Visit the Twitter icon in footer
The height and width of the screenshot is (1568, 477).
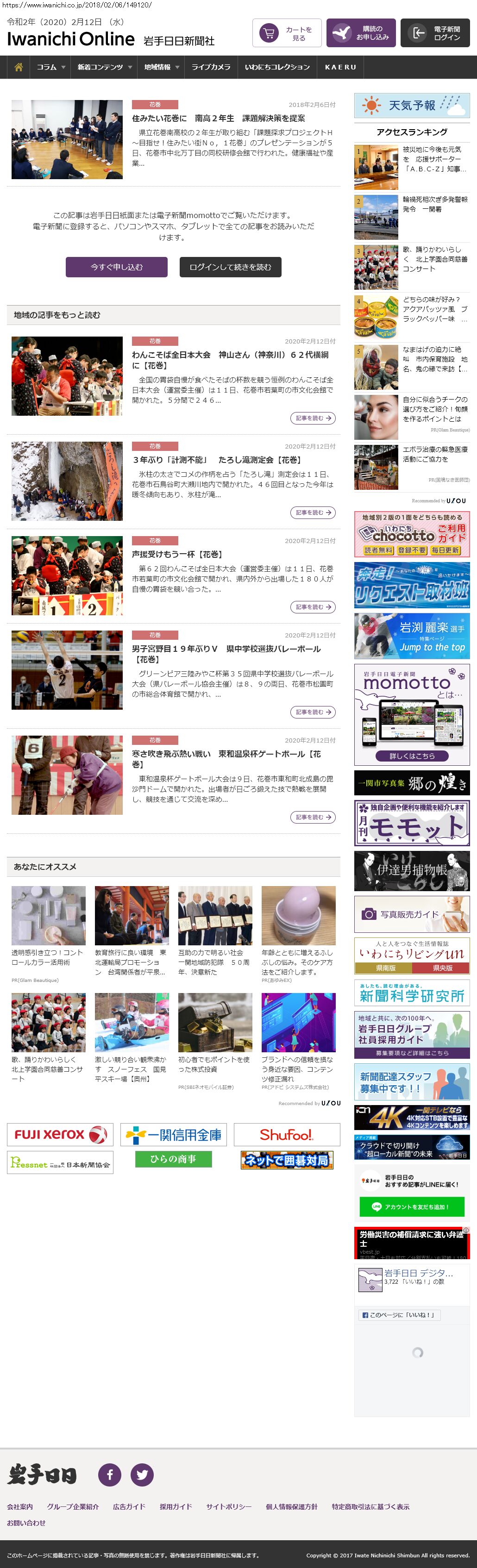142,1474
